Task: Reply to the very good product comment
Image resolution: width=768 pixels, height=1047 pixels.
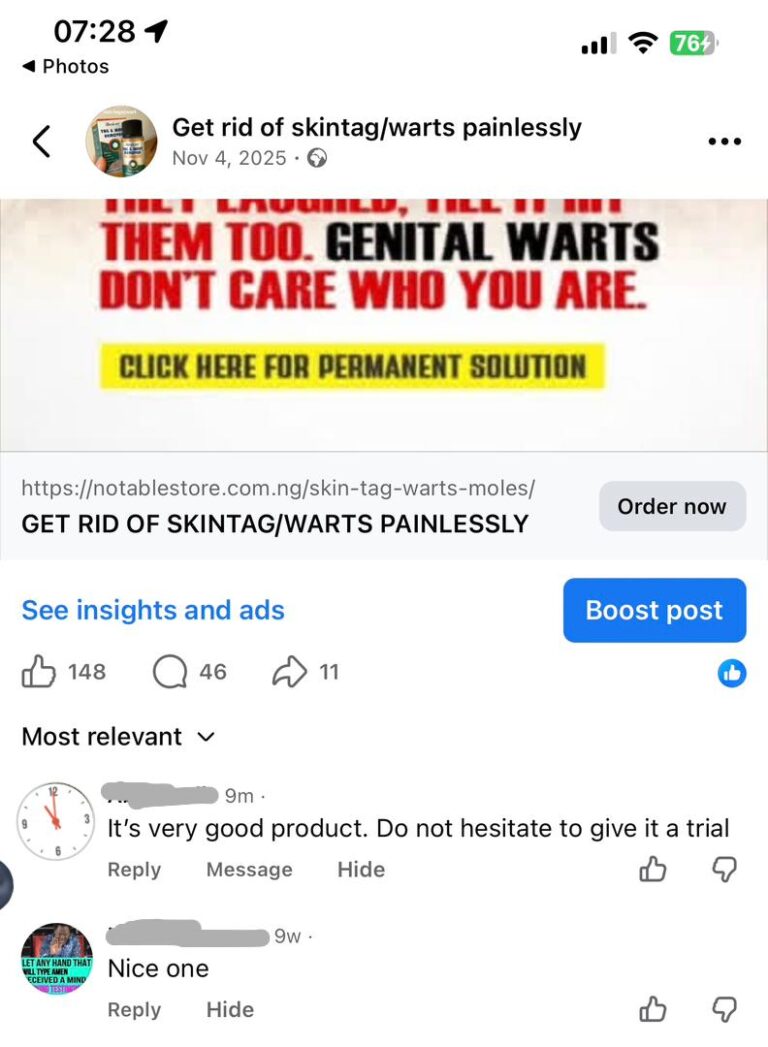Action: pyautogui.click(x=134, y=870)
